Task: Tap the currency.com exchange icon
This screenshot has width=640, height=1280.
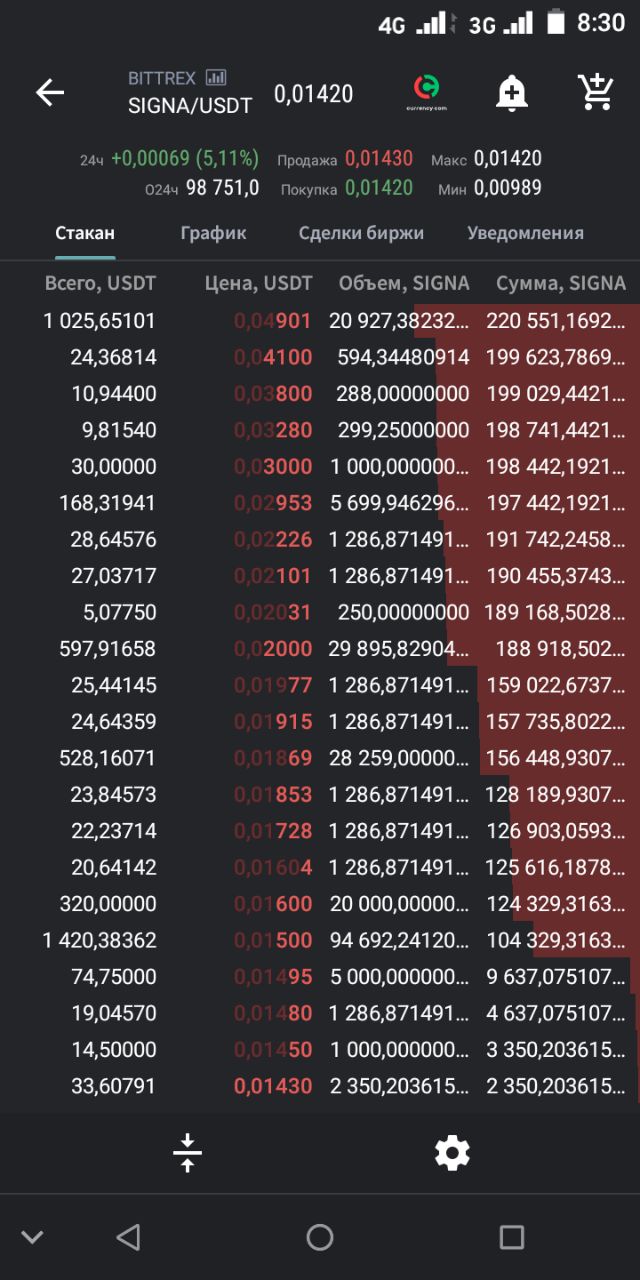Action: [427, 92]
